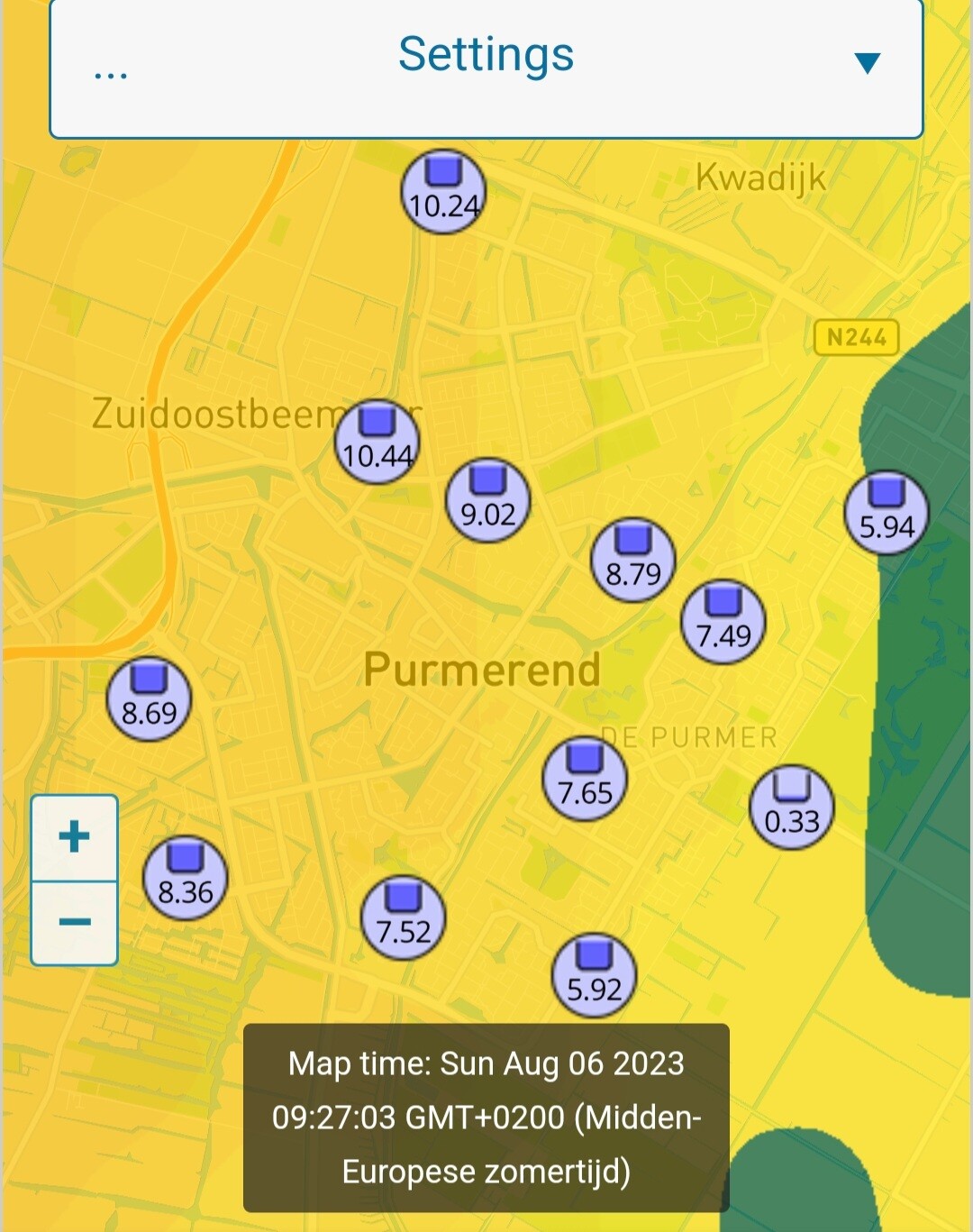Open the marker with value 8.79

633,561
